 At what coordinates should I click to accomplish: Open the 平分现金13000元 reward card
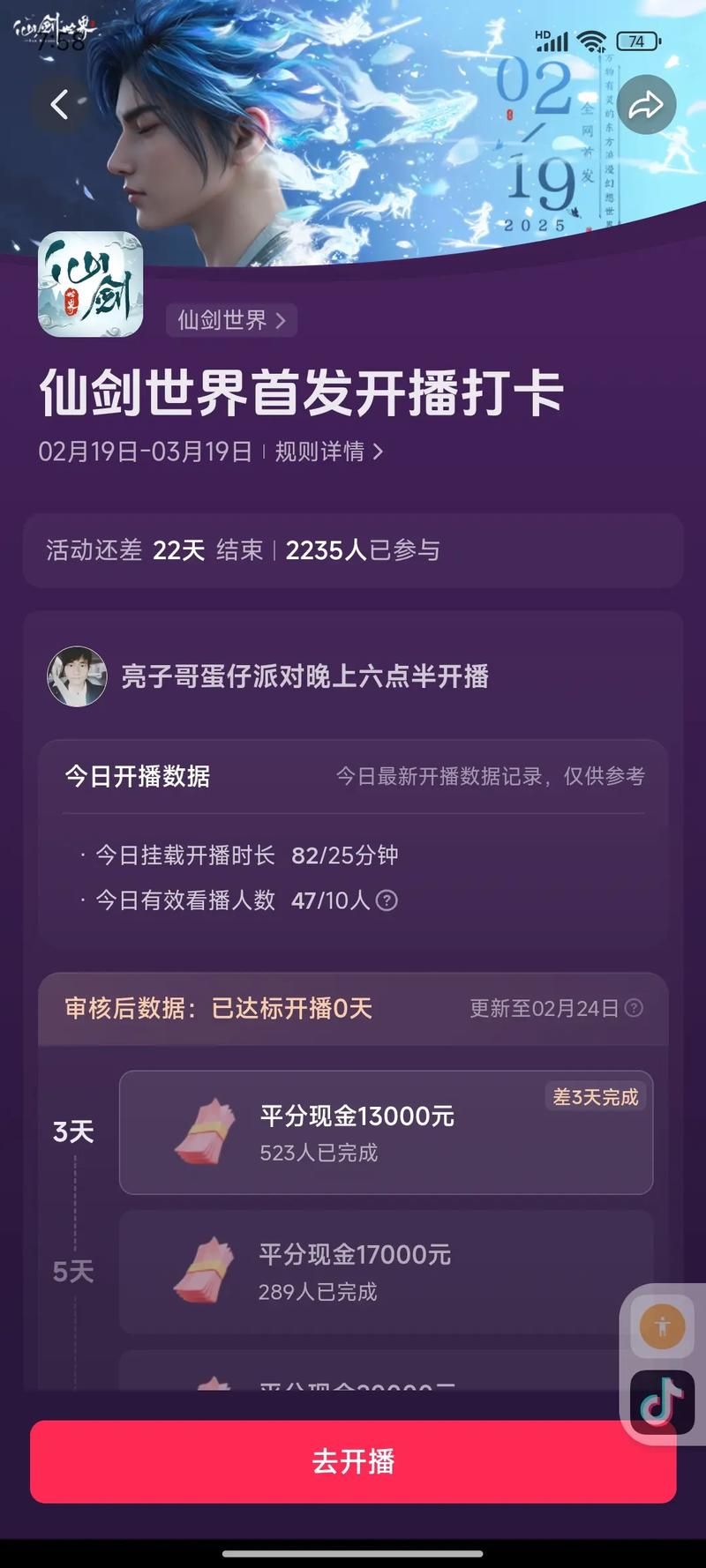386,1132
